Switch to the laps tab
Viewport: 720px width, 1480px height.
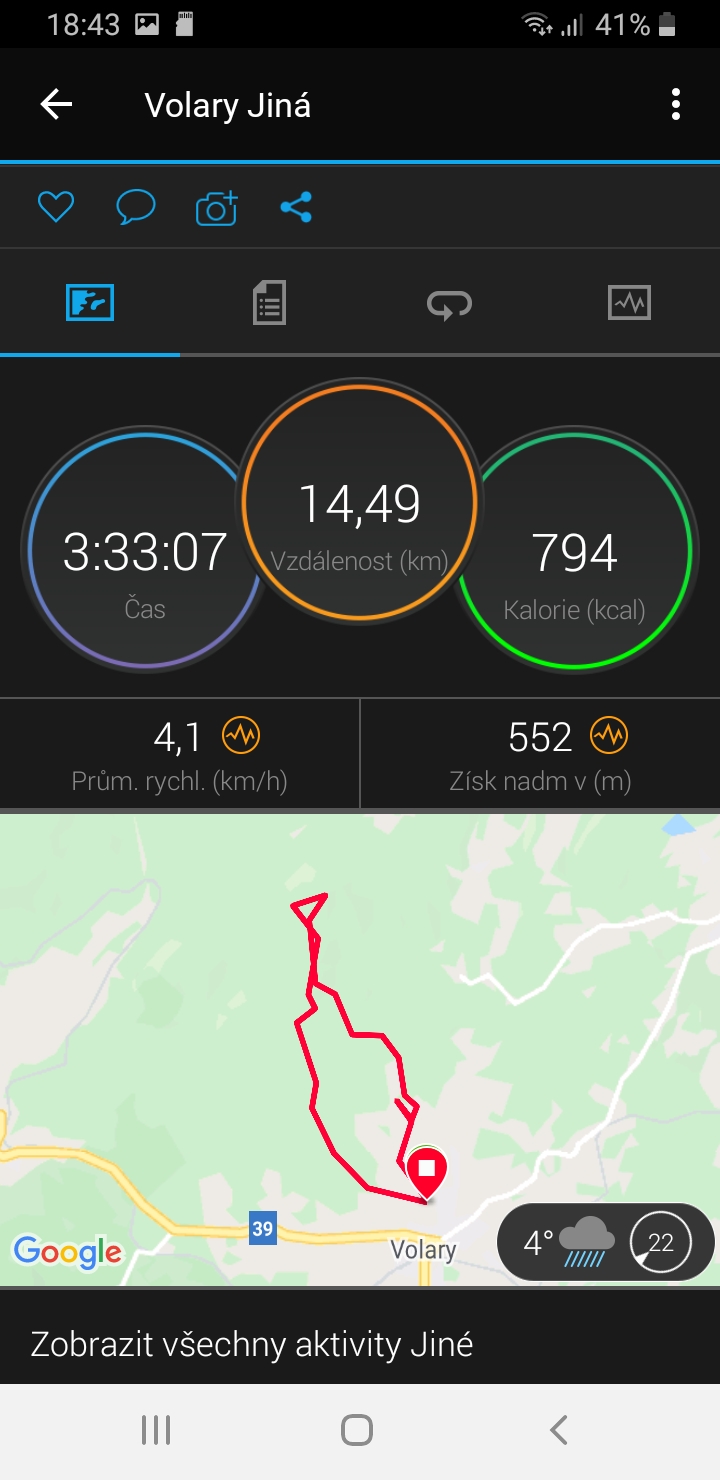coord(449,302)
